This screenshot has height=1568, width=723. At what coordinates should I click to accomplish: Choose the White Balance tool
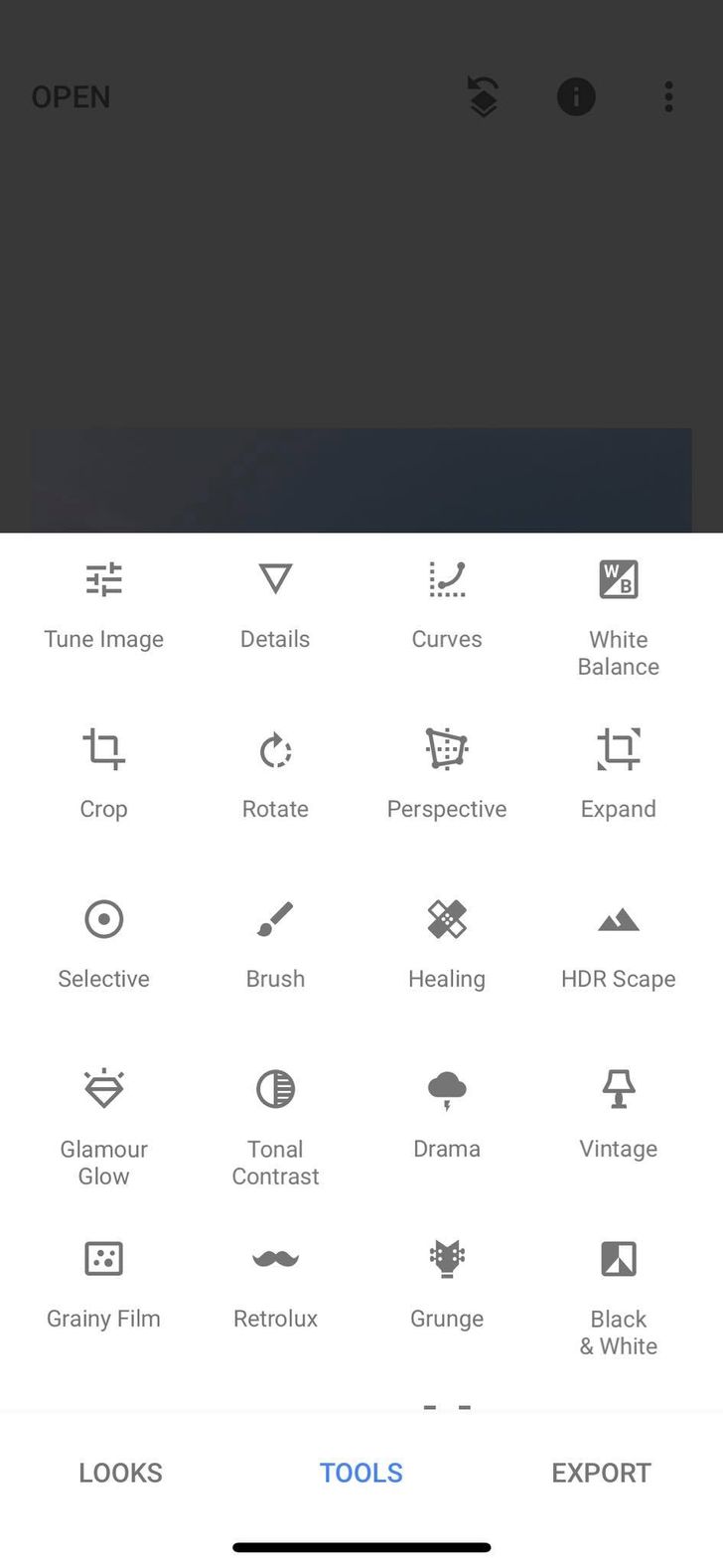[619, 616]
